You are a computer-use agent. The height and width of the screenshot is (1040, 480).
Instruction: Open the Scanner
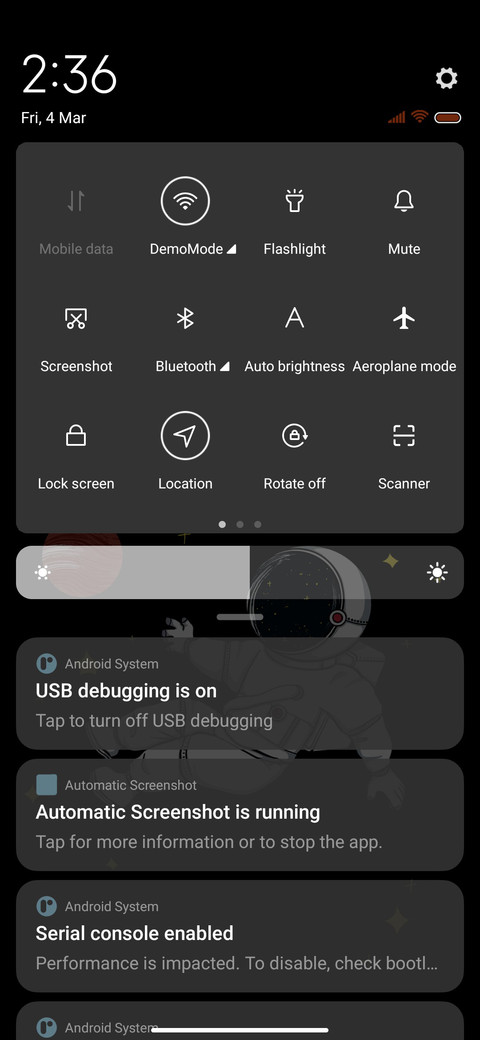tap(404, 435)
